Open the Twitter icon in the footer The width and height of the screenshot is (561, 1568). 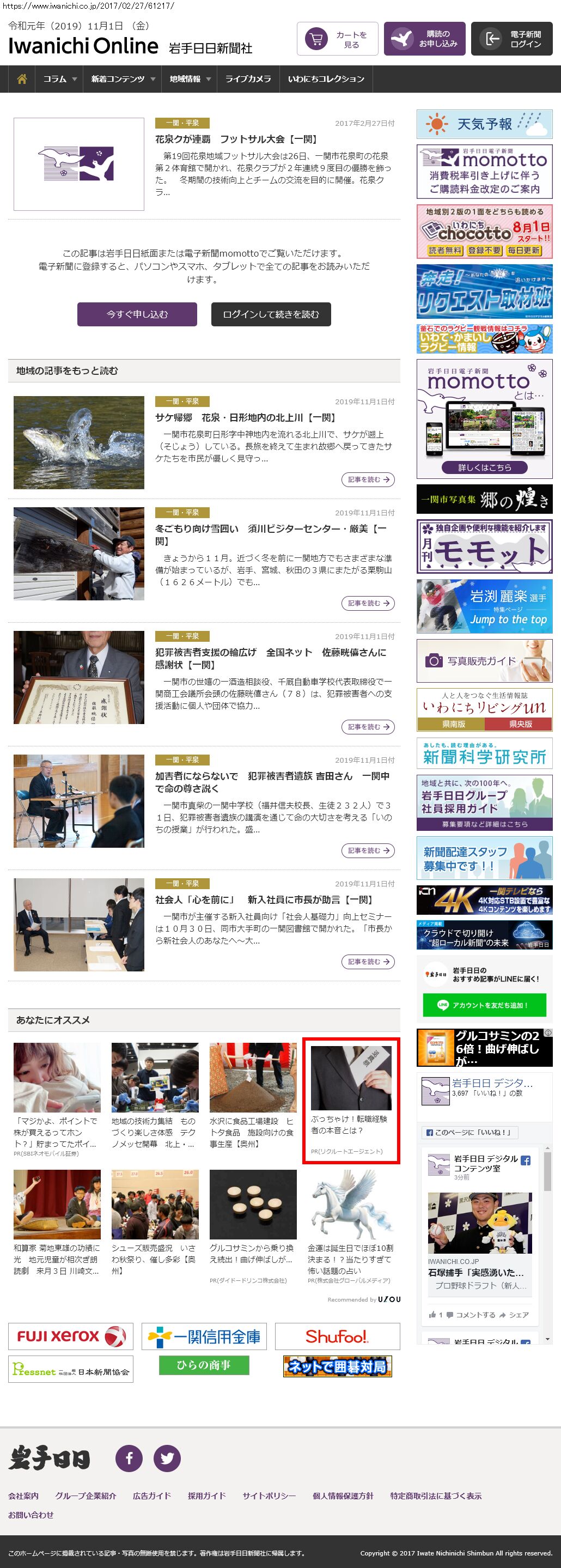pos(167,1458)
